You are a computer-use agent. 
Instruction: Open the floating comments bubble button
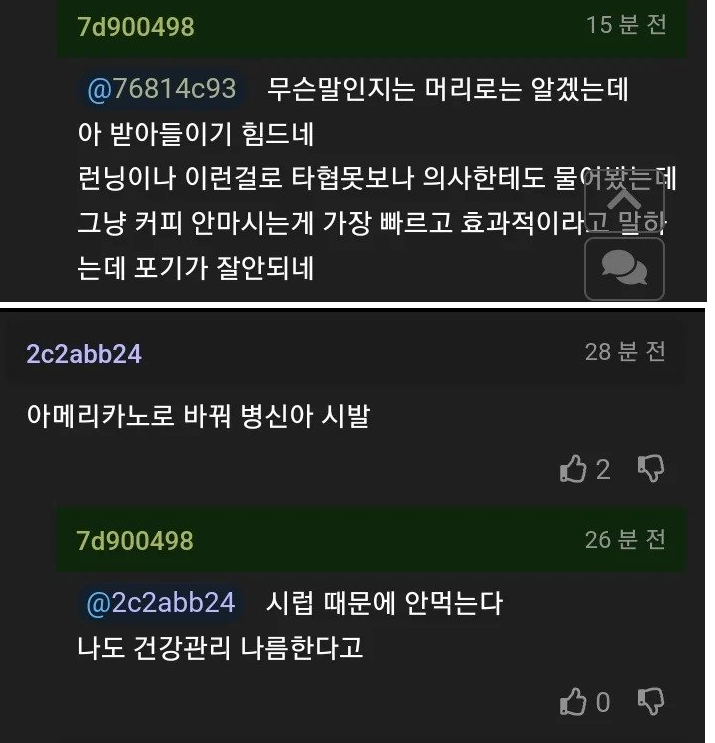coord(625,269)
